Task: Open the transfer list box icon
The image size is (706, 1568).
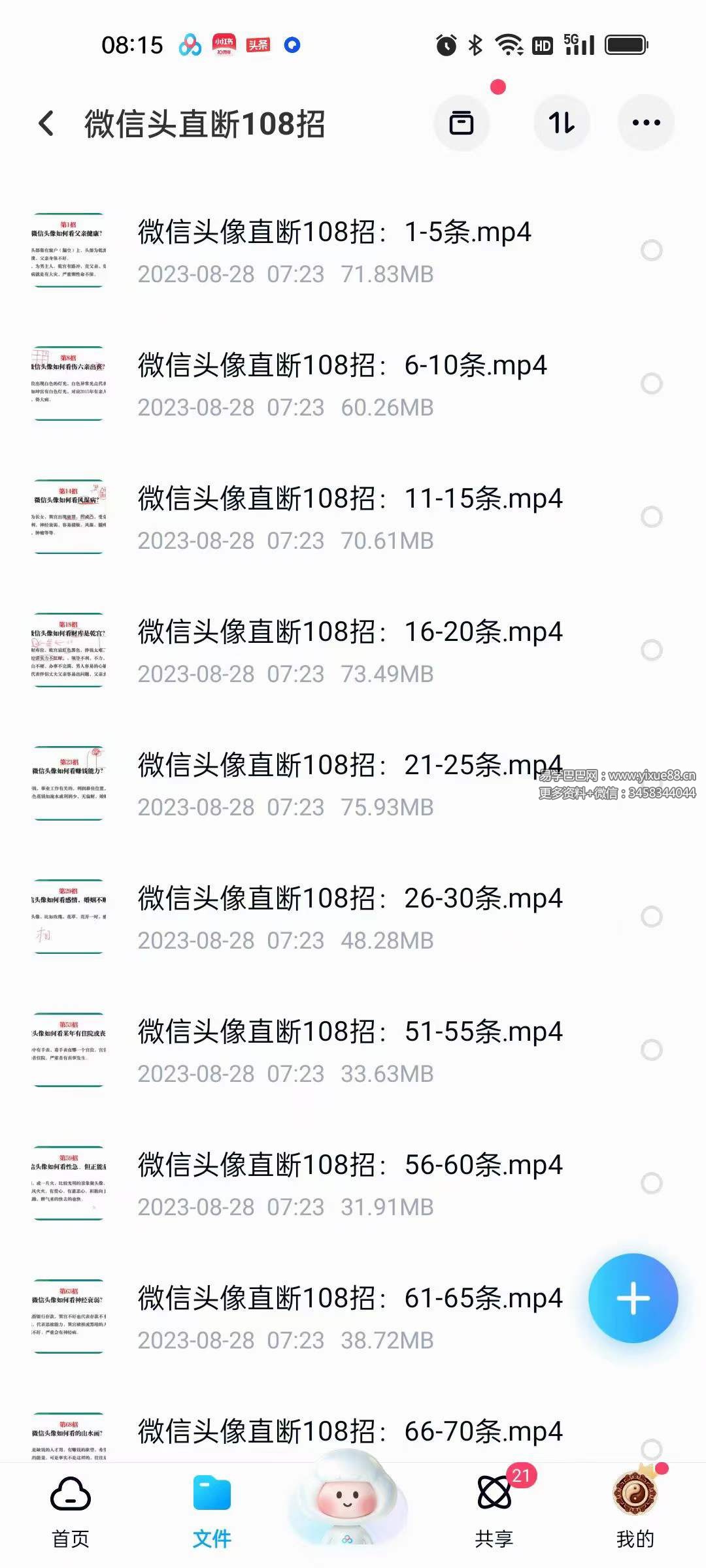Action: coord(462,122)
